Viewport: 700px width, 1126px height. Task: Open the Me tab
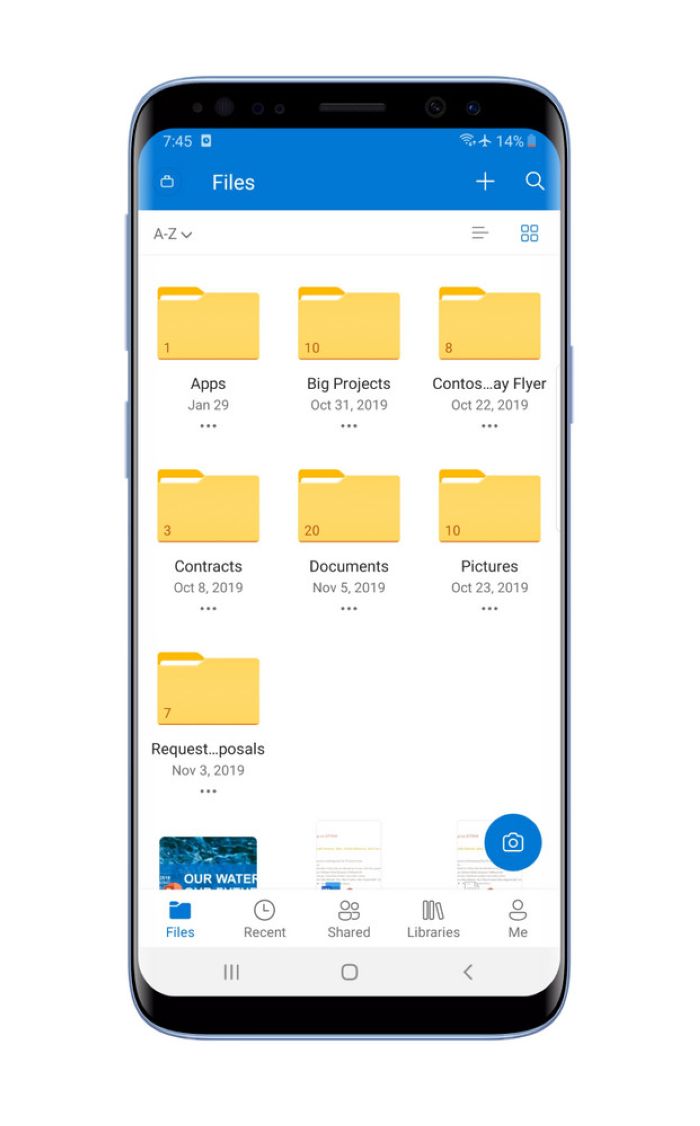click(517, 918)
